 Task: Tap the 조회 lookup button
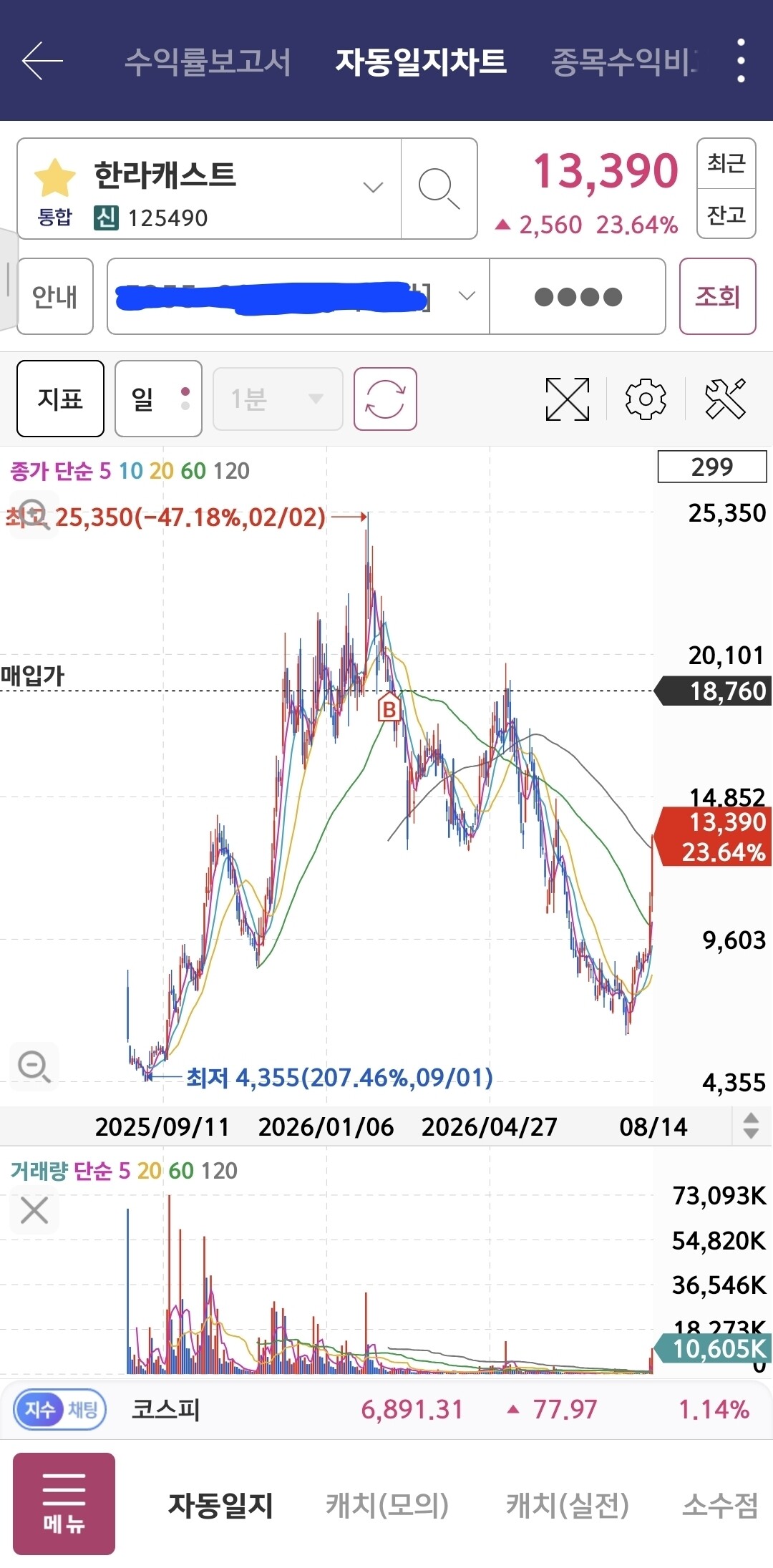[x=717, y=296]
